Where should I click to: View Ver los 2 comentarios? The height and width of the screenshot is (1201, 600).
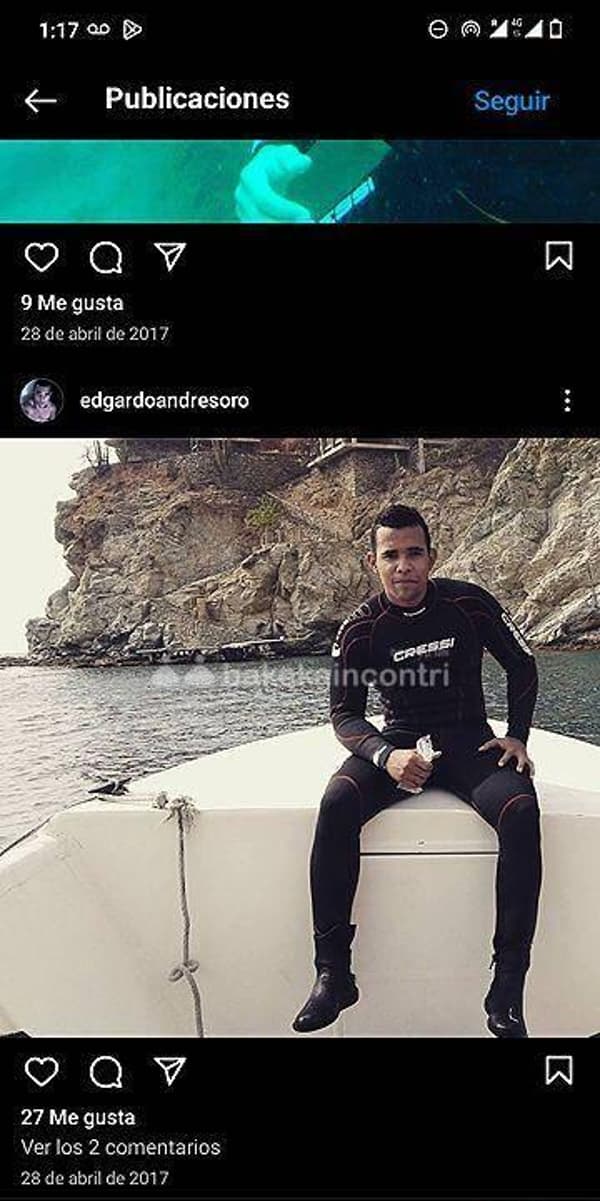(120, 1147)
